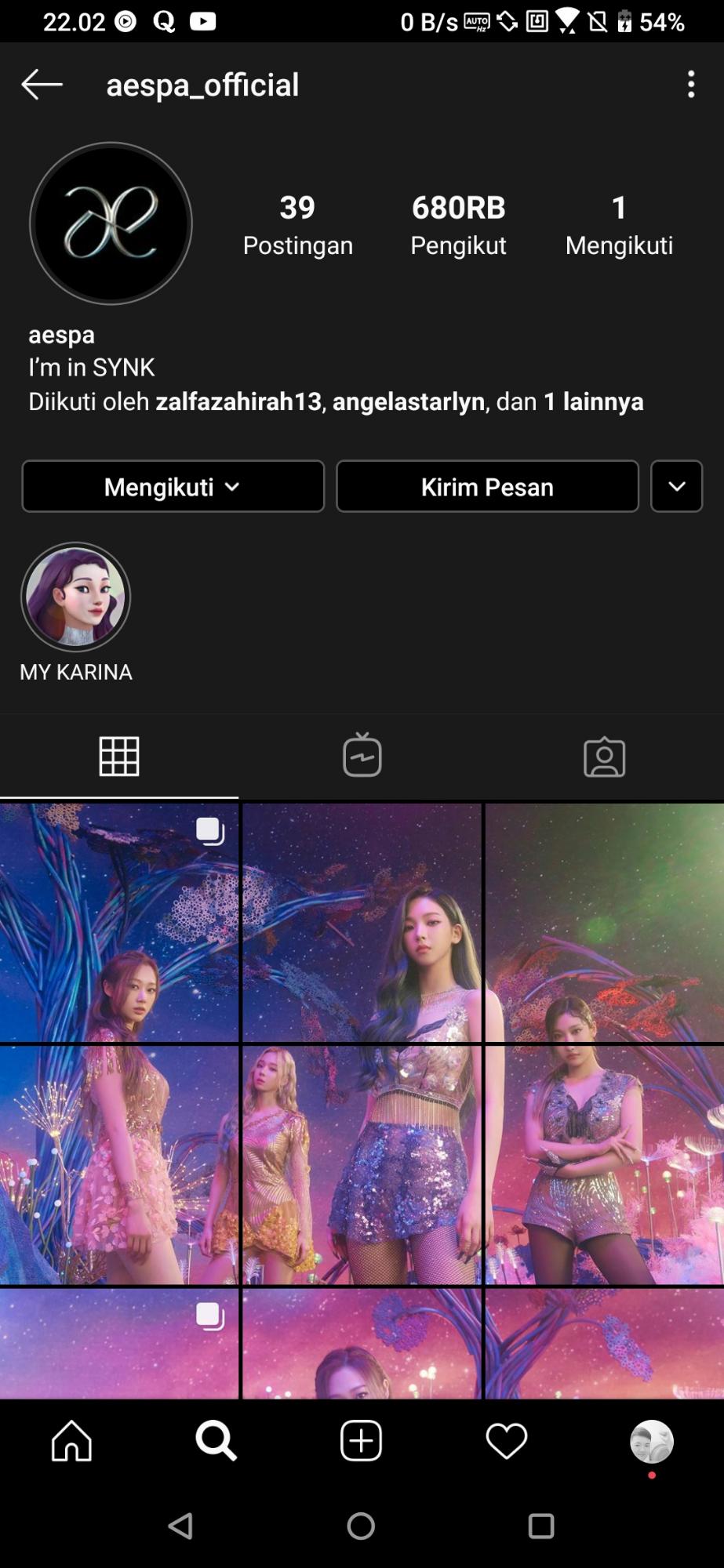The height and width of the screenshot is (1568, 724).
Task: View the aespa profile picture
Action: point(111,223)
